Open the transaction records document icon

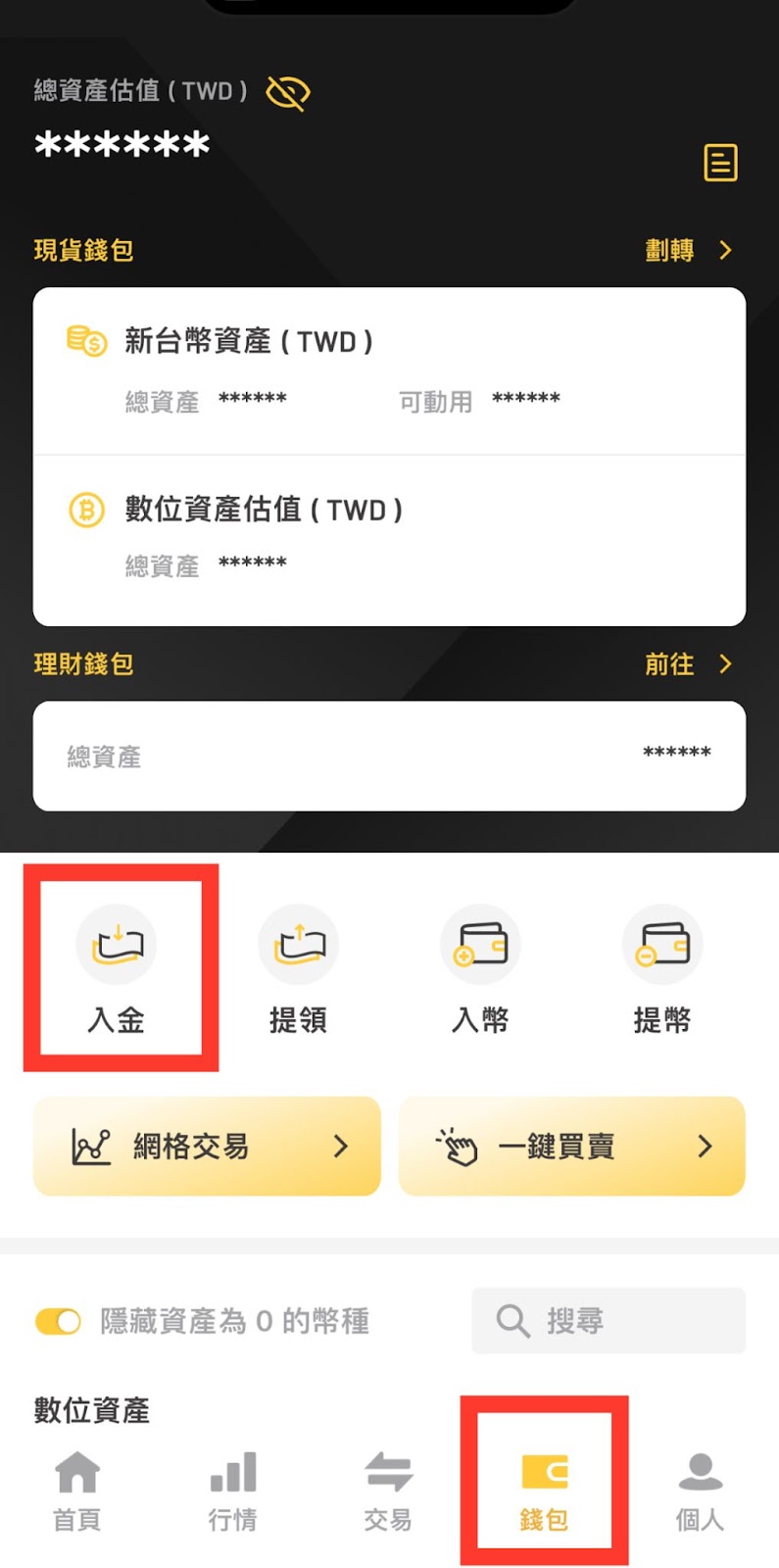tap(720, 163)
